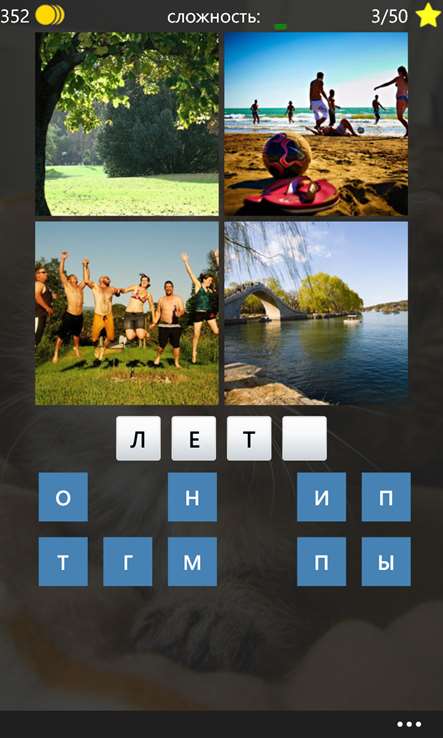443x738 pixels.
Task: Tap the blue letter Т tile
Action: pos(63,562)
